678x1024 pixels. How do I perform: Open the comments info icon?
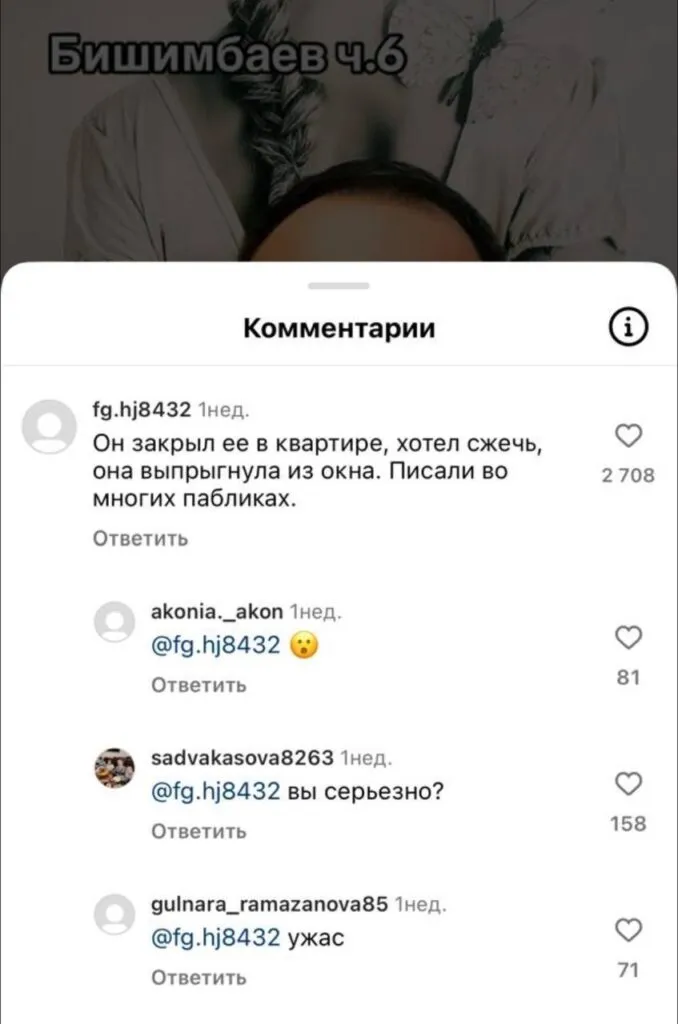pos(627,327)
